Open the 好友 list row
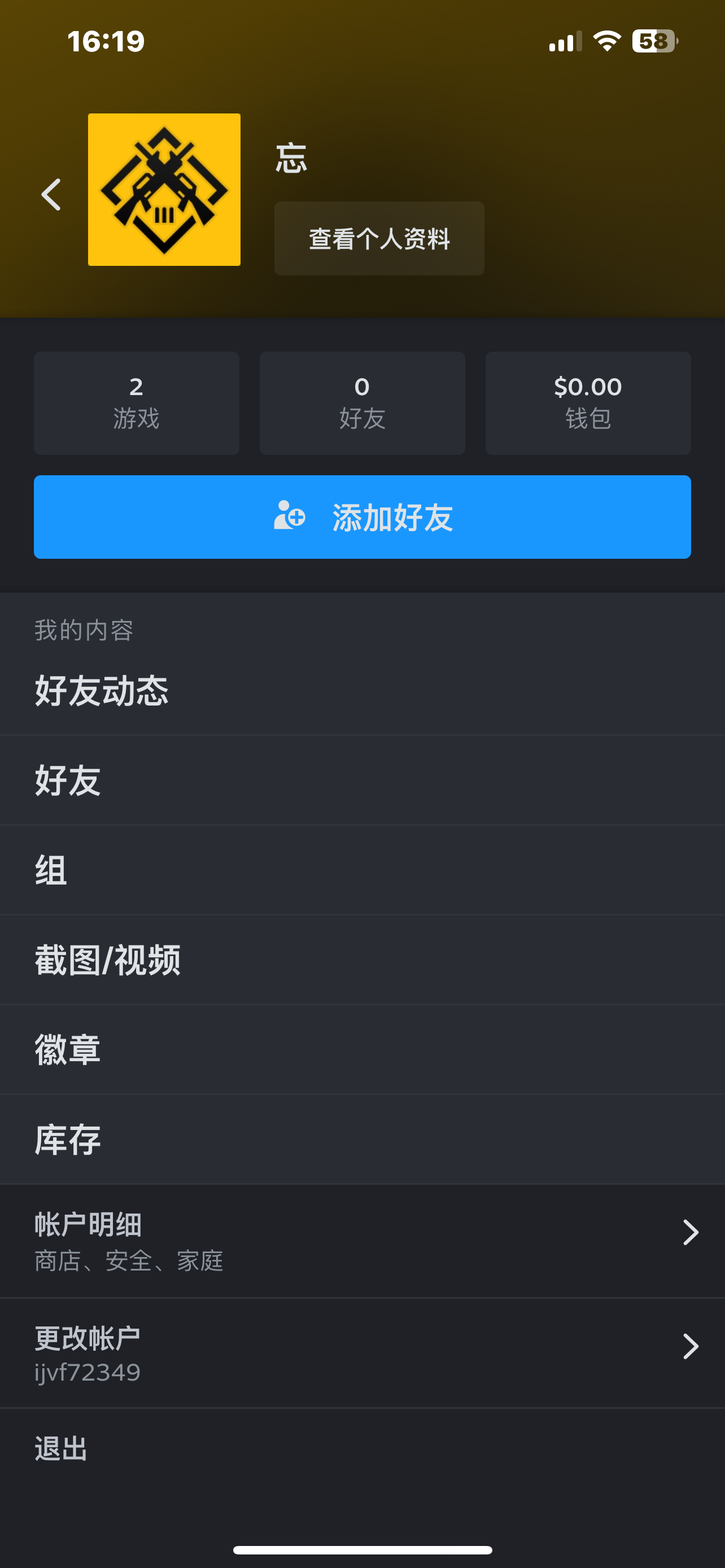This screenshot has width=725, height=1568. tap(68, 781)
